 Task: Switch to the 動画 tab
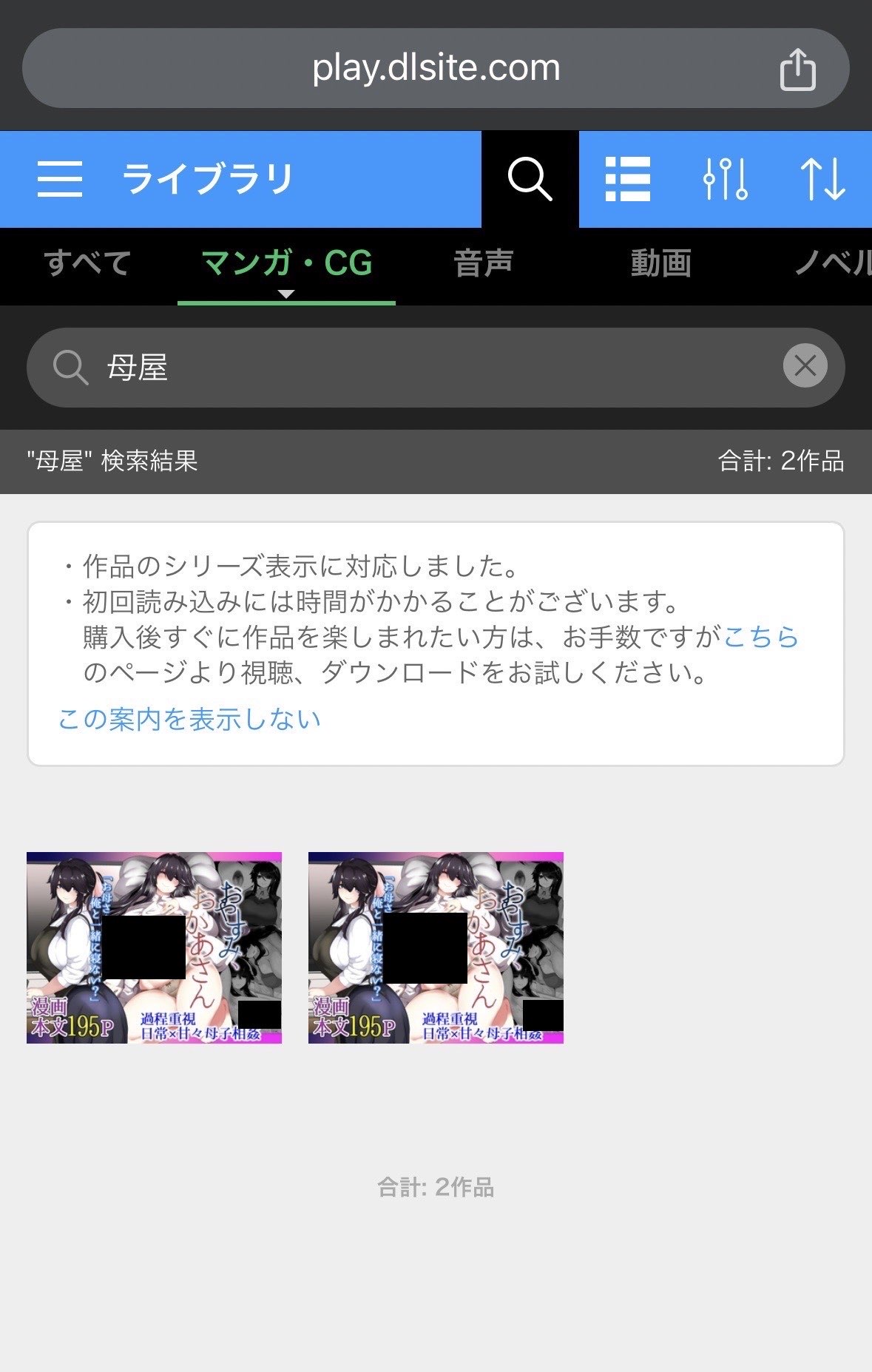coord(660,263)
